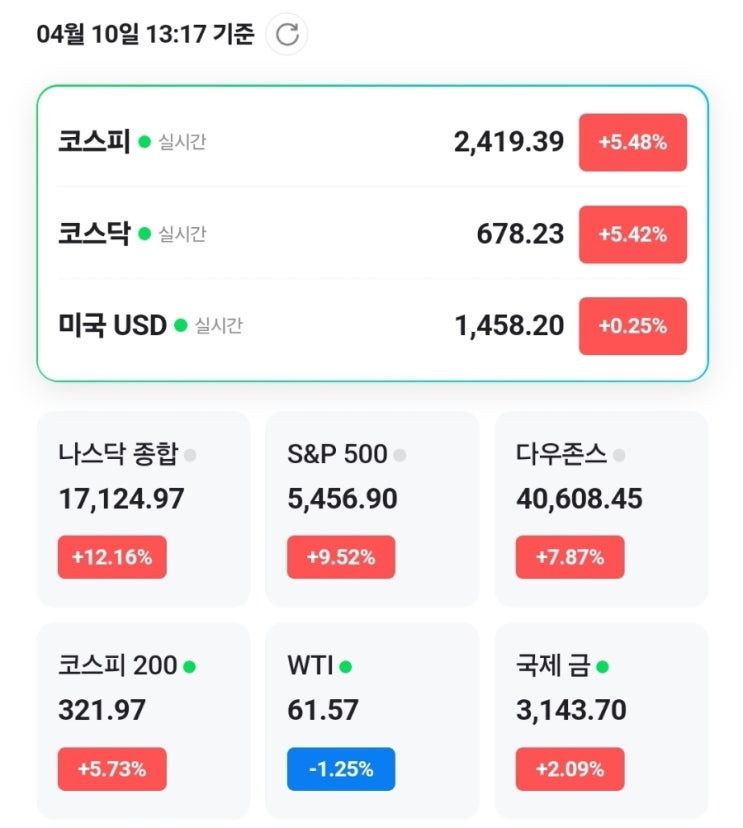Refresh the market data
The image size is (743, 828).
coord(287,35)
